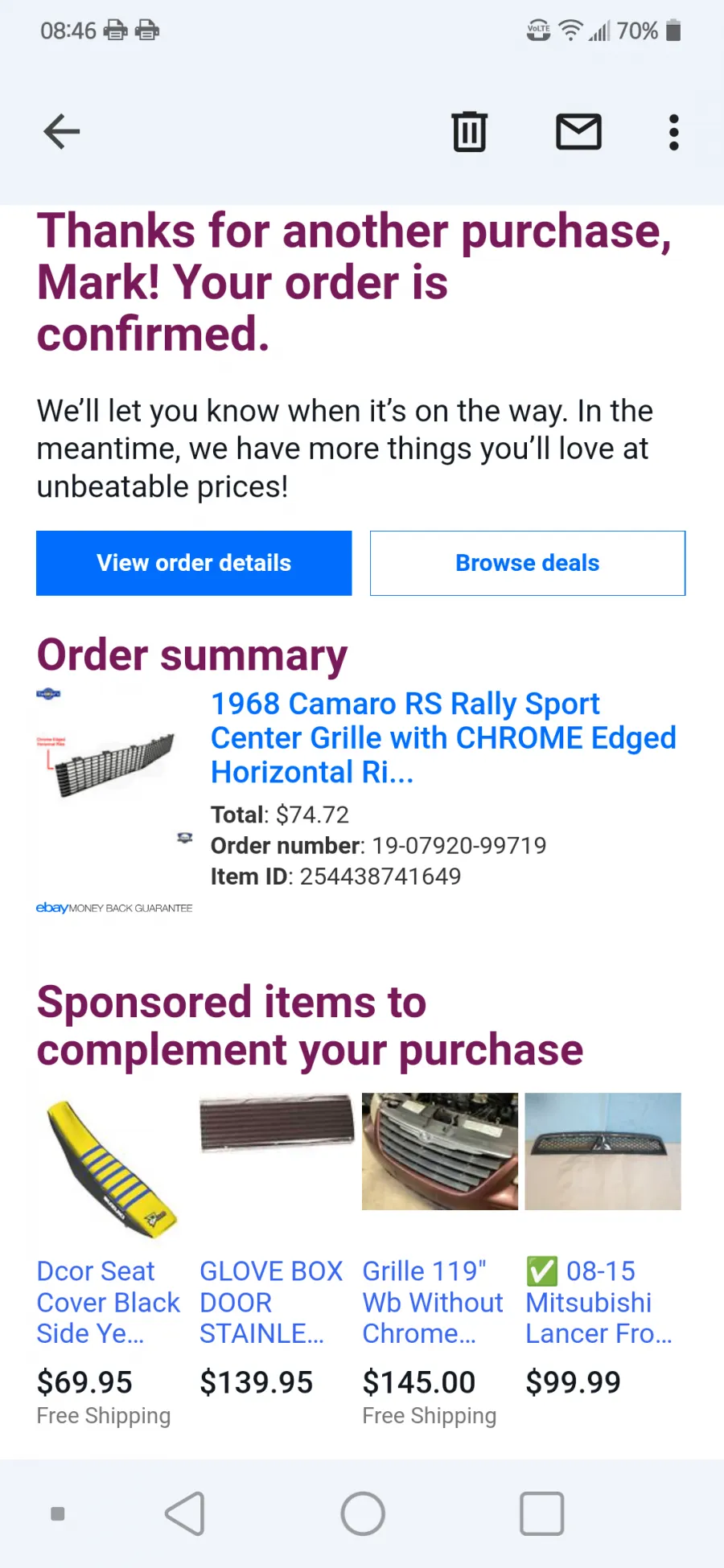Tap the Mitsubishi grille product photo
This screenshot has height=1568, width=724.
tap(603, 1151)
